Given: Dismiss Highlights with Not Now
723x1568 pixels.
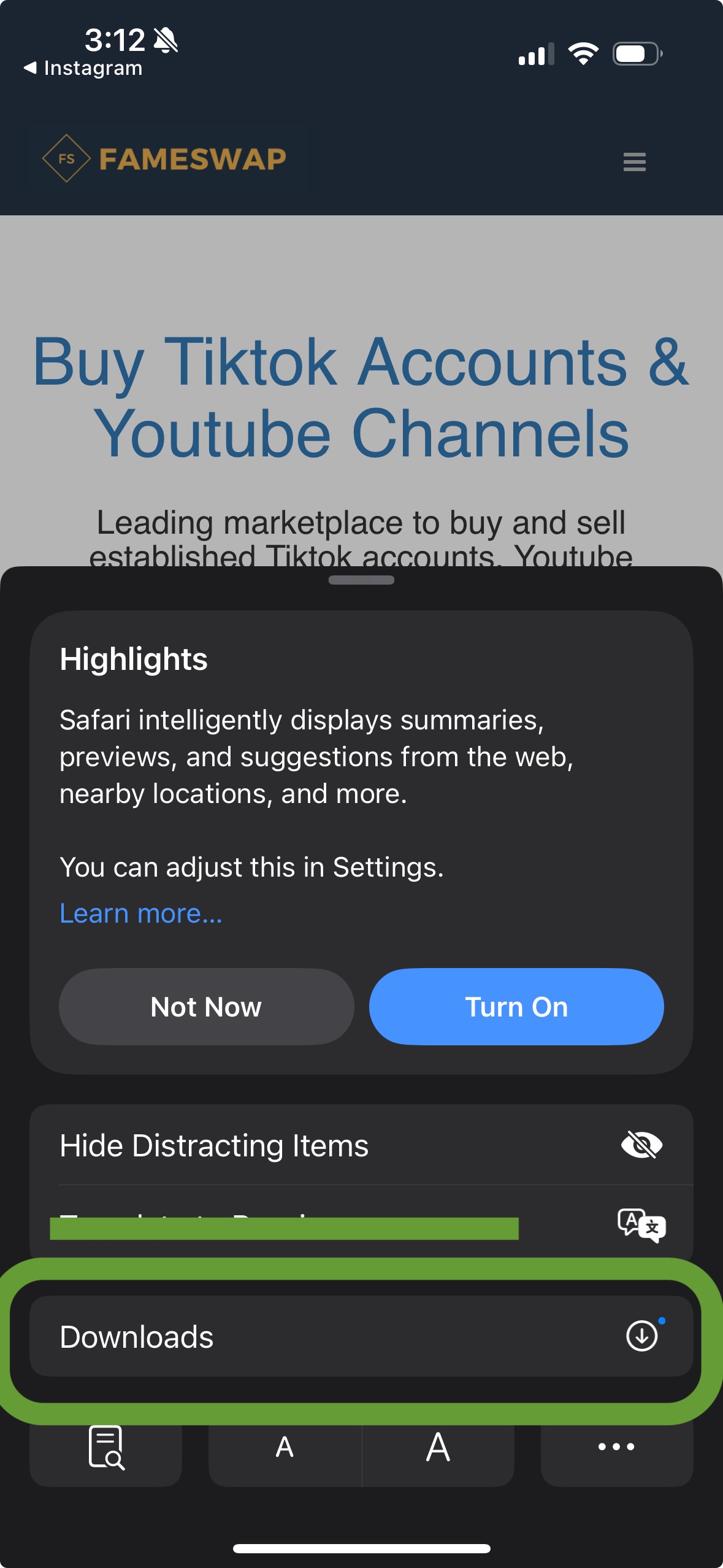Looking at the screenshot, I should [206, 1007].
